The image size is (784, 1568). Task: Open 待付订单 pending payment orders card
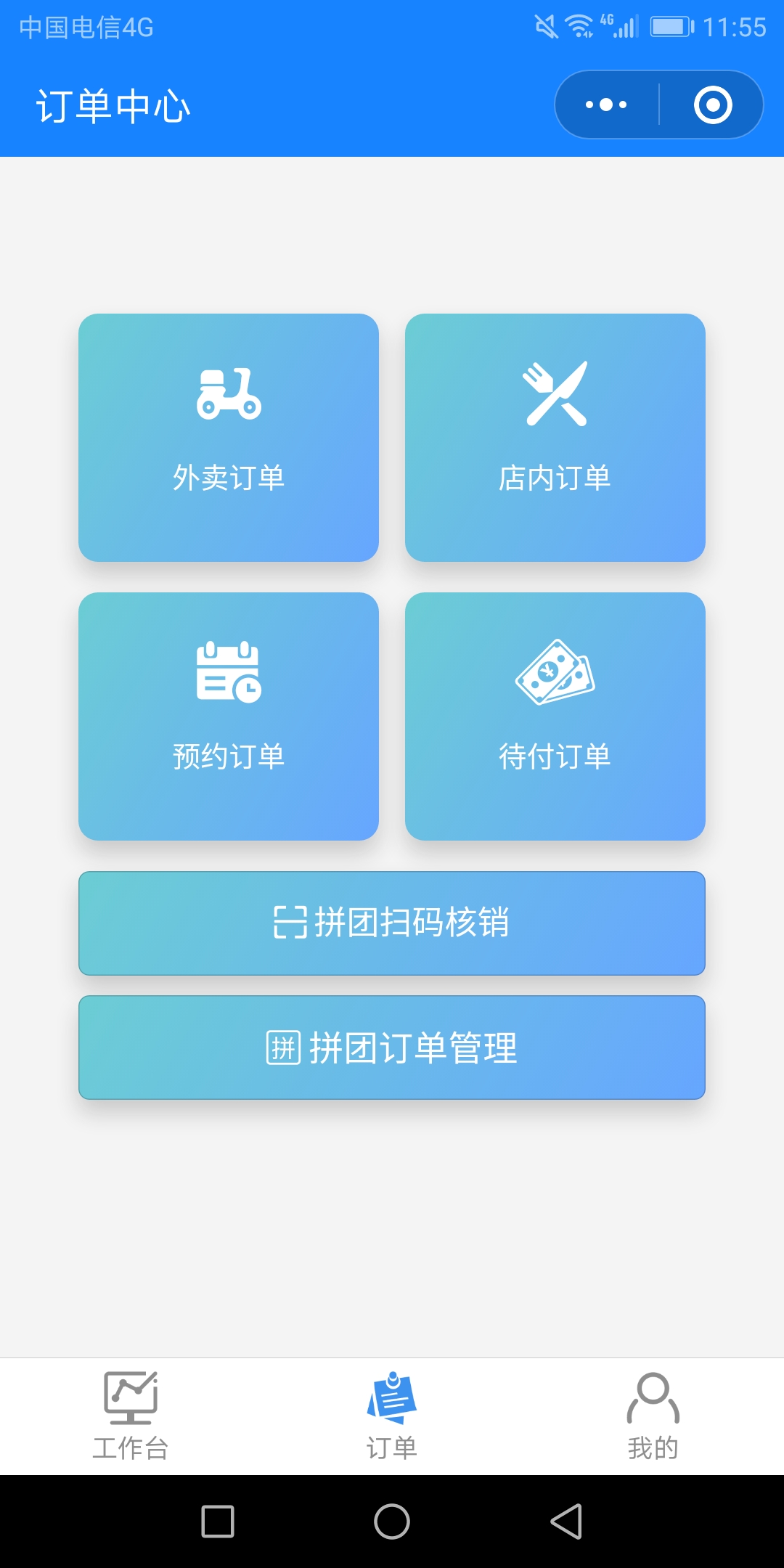[x=555, y=716]
